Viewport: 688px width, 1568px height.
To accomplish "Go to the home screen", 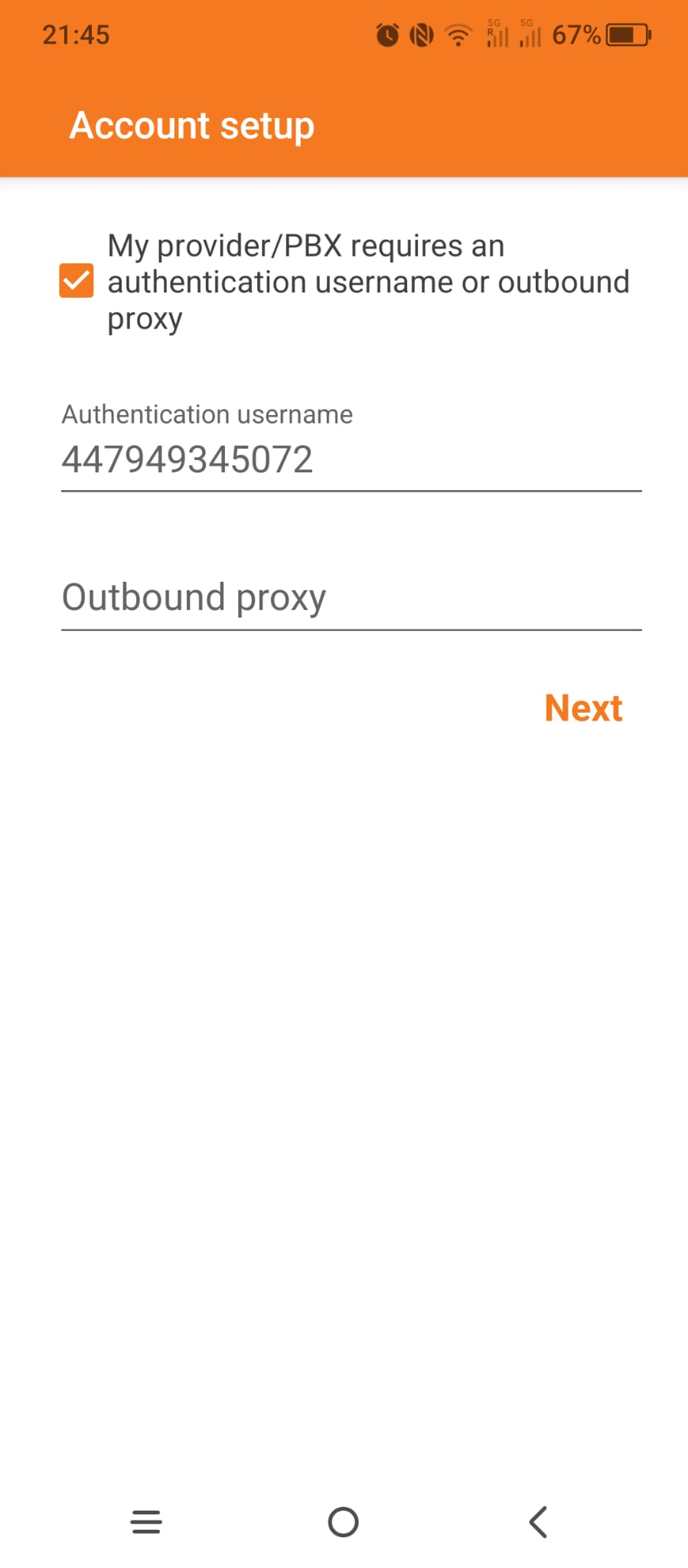I will (x=344, y=1521).
